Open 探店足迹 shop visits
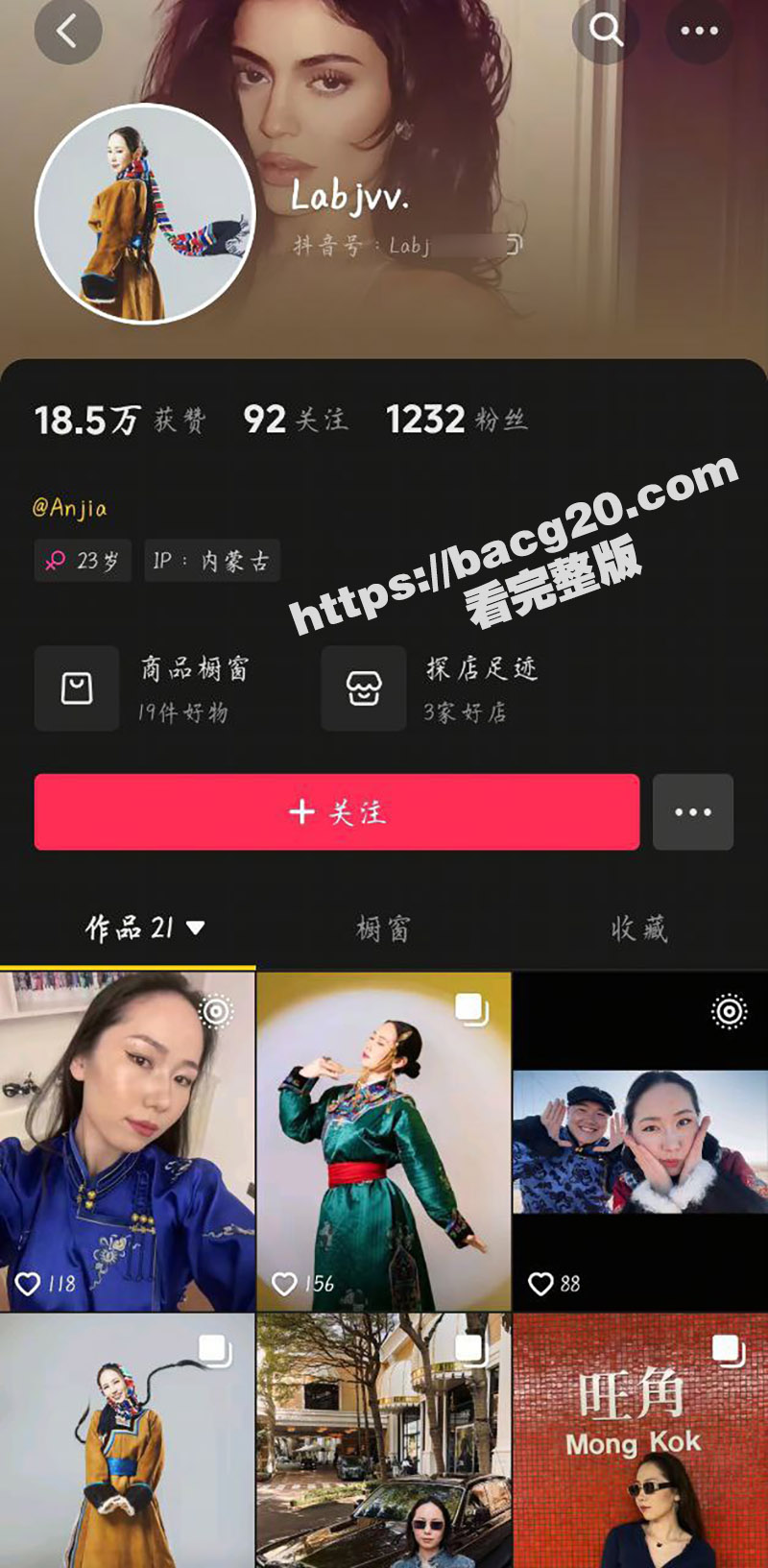The height and width of the screenshot is (1568, 768). coord(432,688)
